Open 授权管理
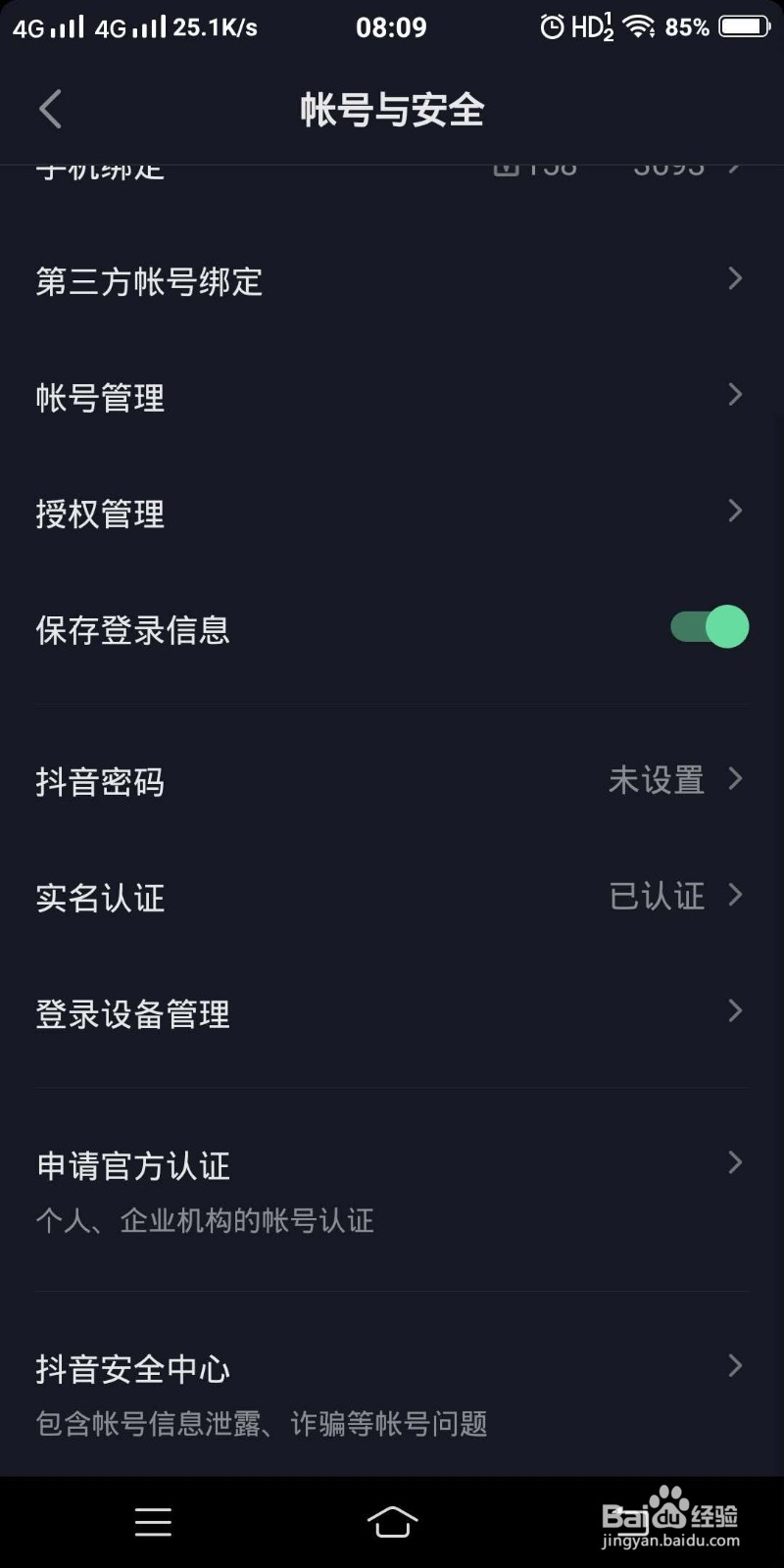Screen dimensions: 784x1568 coord(392,513)
